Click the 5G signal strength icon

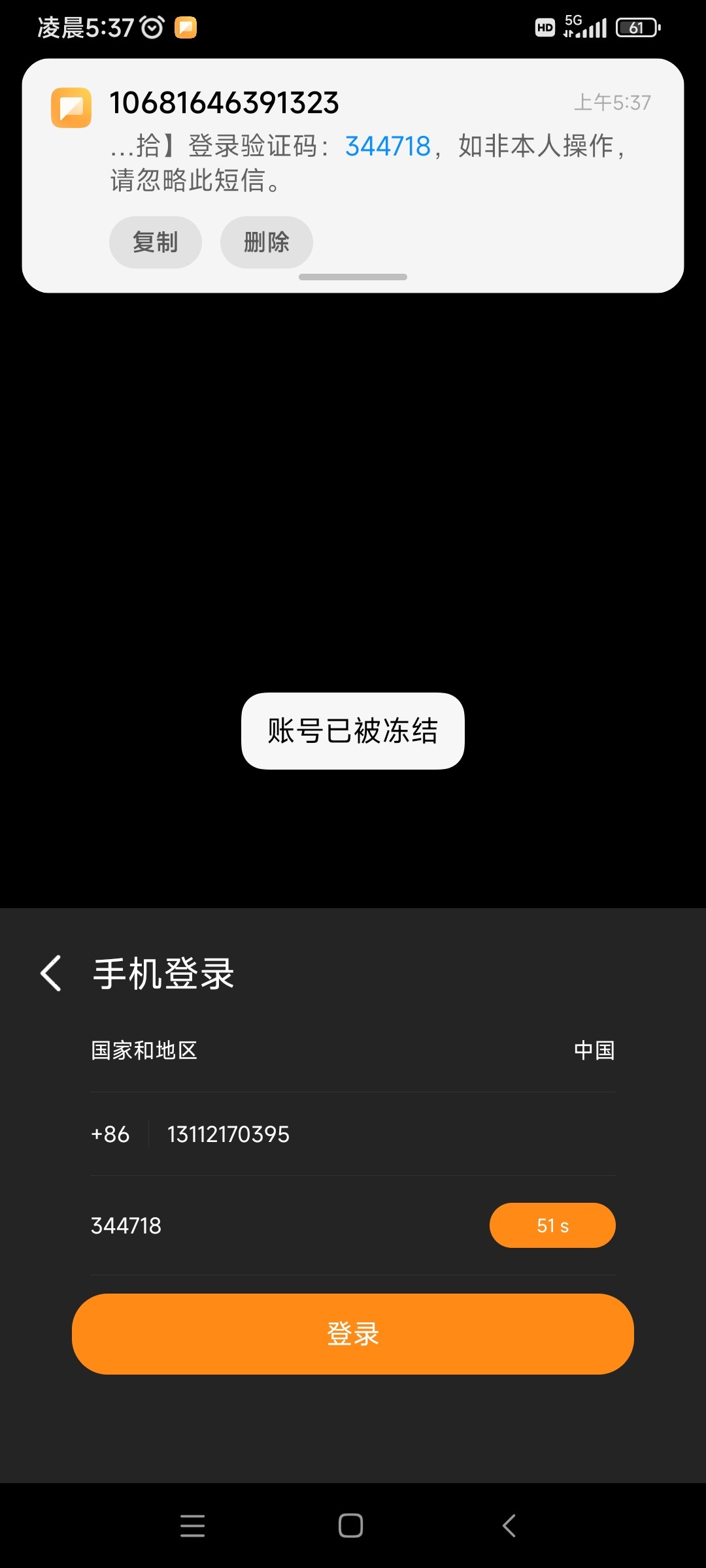[585, 27]
